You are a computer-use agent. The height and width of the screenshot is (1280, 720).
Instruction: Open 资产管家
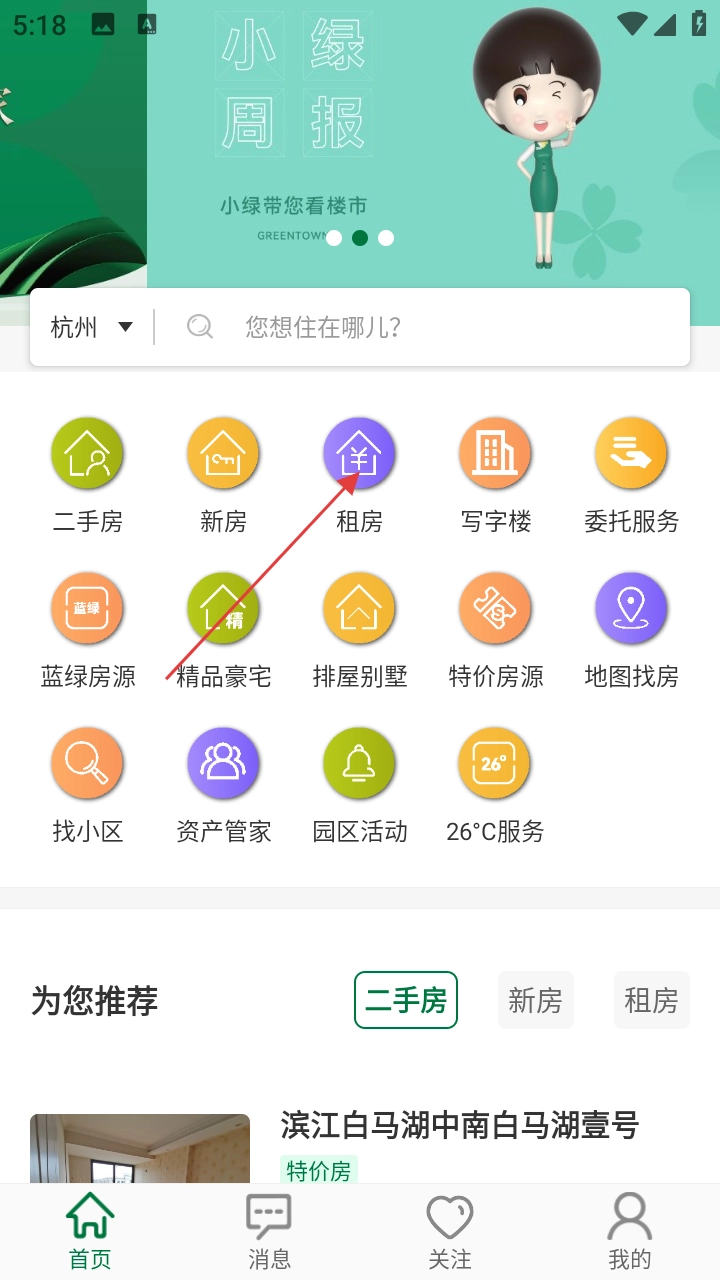pyautogui.click(x=223, y=764)
